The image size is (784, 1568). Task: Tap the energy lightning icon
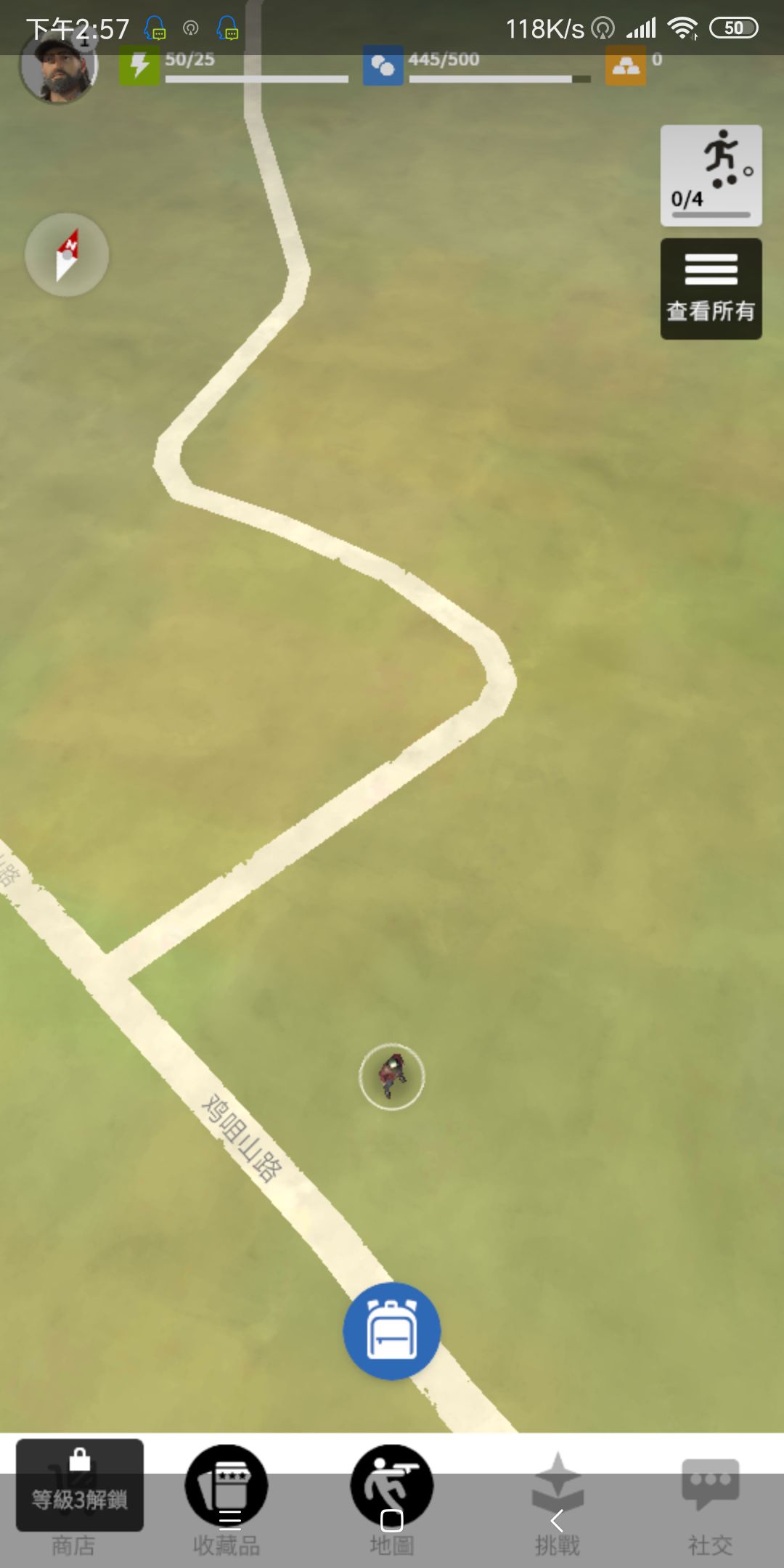click(139, 65)
